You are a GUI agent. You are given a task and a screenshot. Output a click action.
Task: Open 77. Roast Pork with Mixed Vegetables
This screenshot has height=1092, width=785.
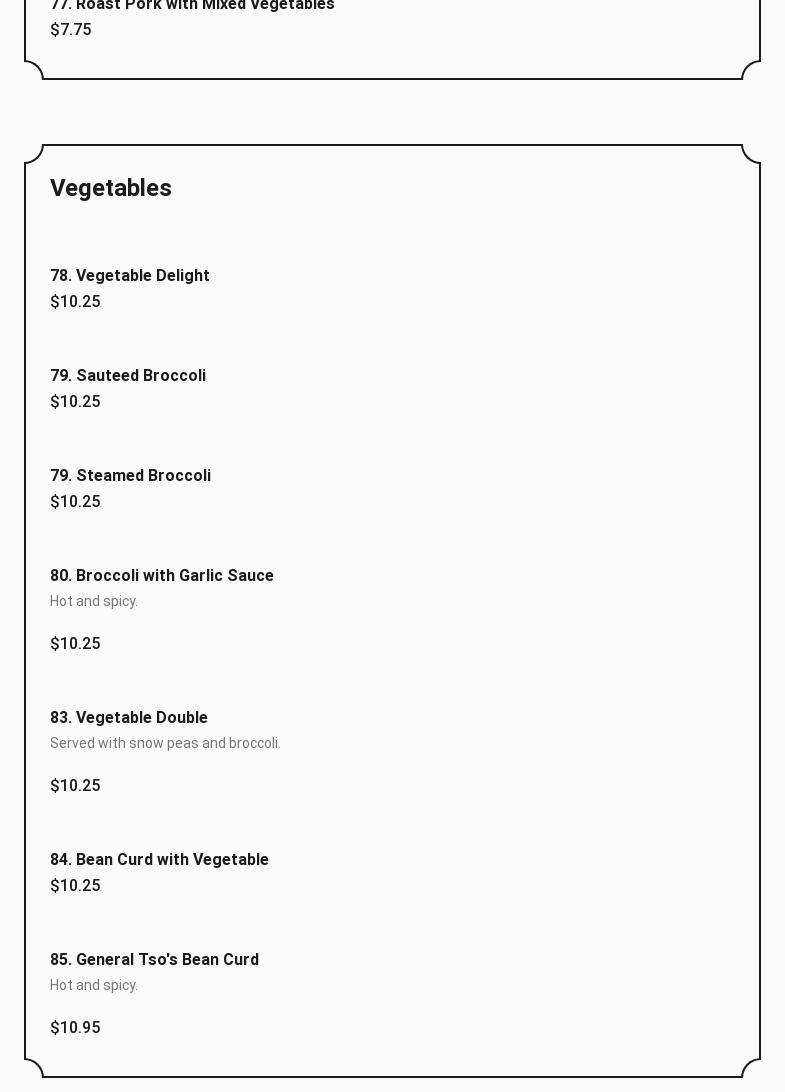(x=192, y=7)
